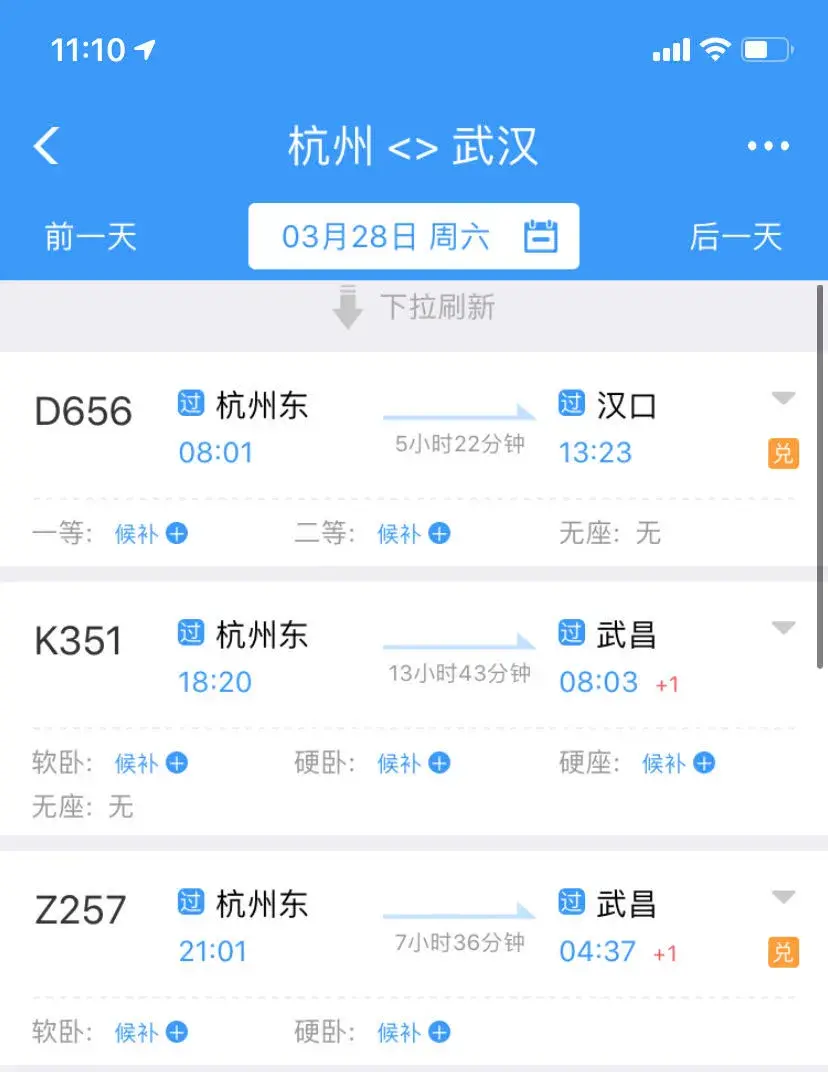Image resolution: width=828 pixels, height=1072 pixels.
Task: Join the 硬卧 waitlist on K351
Action: [x=413, y=763]
